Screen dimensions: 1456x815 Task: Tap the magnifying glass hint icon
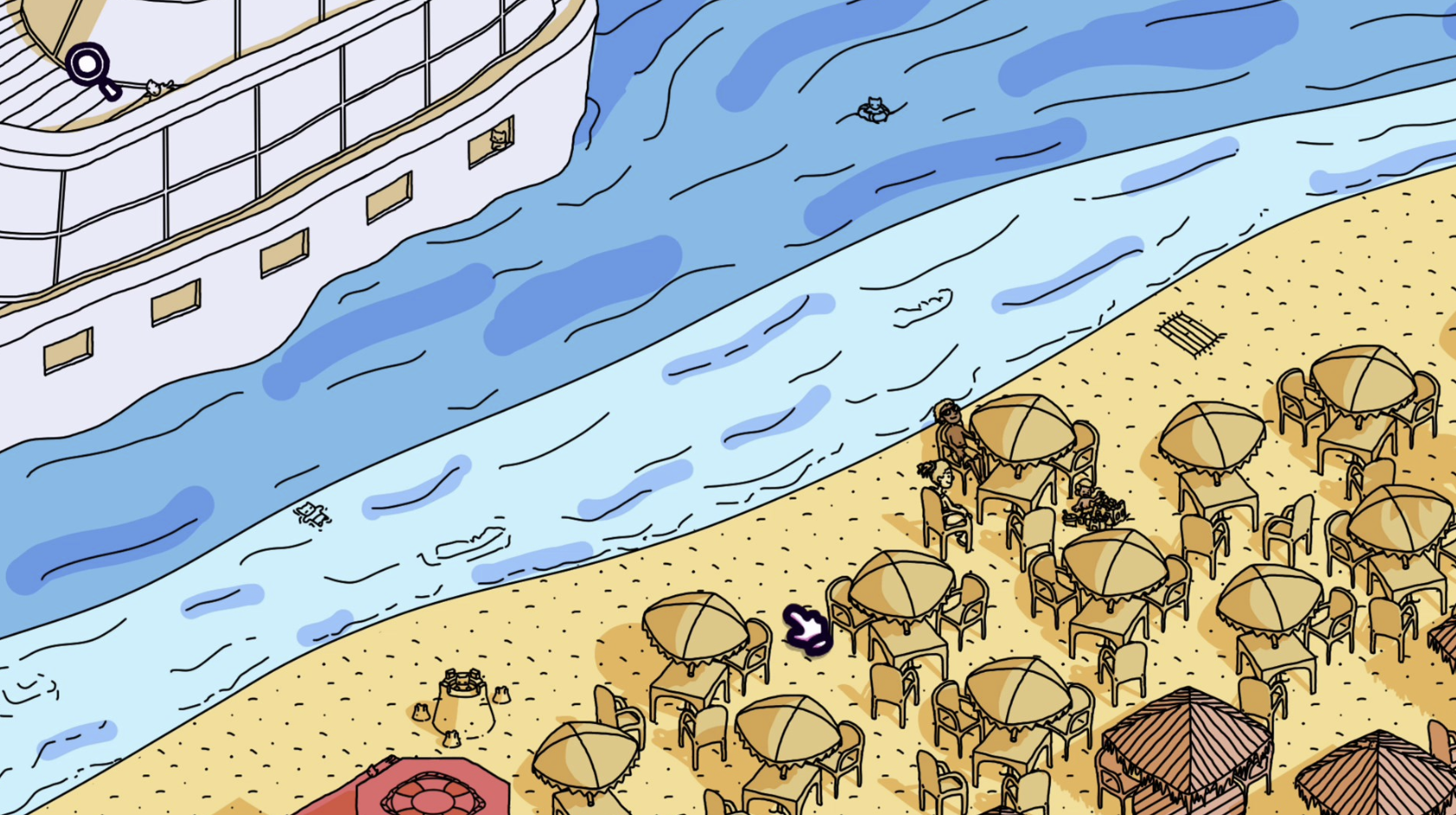click(93, 69)
